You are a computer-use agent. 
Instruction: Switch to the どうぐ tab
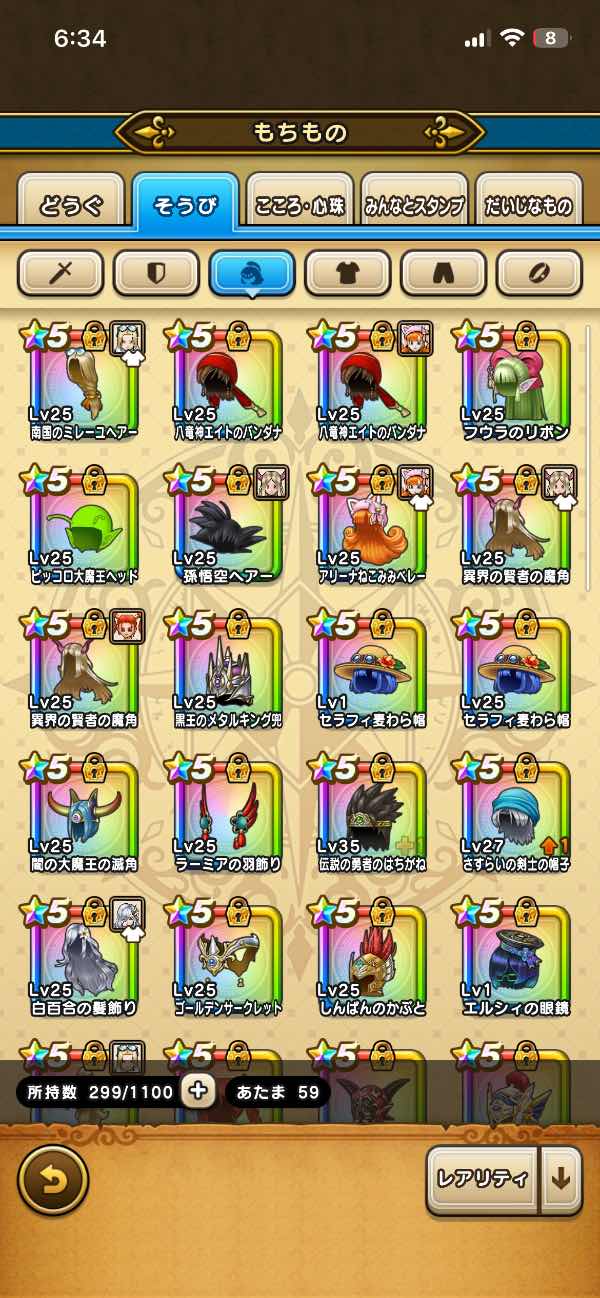click(x=71, y=206)
